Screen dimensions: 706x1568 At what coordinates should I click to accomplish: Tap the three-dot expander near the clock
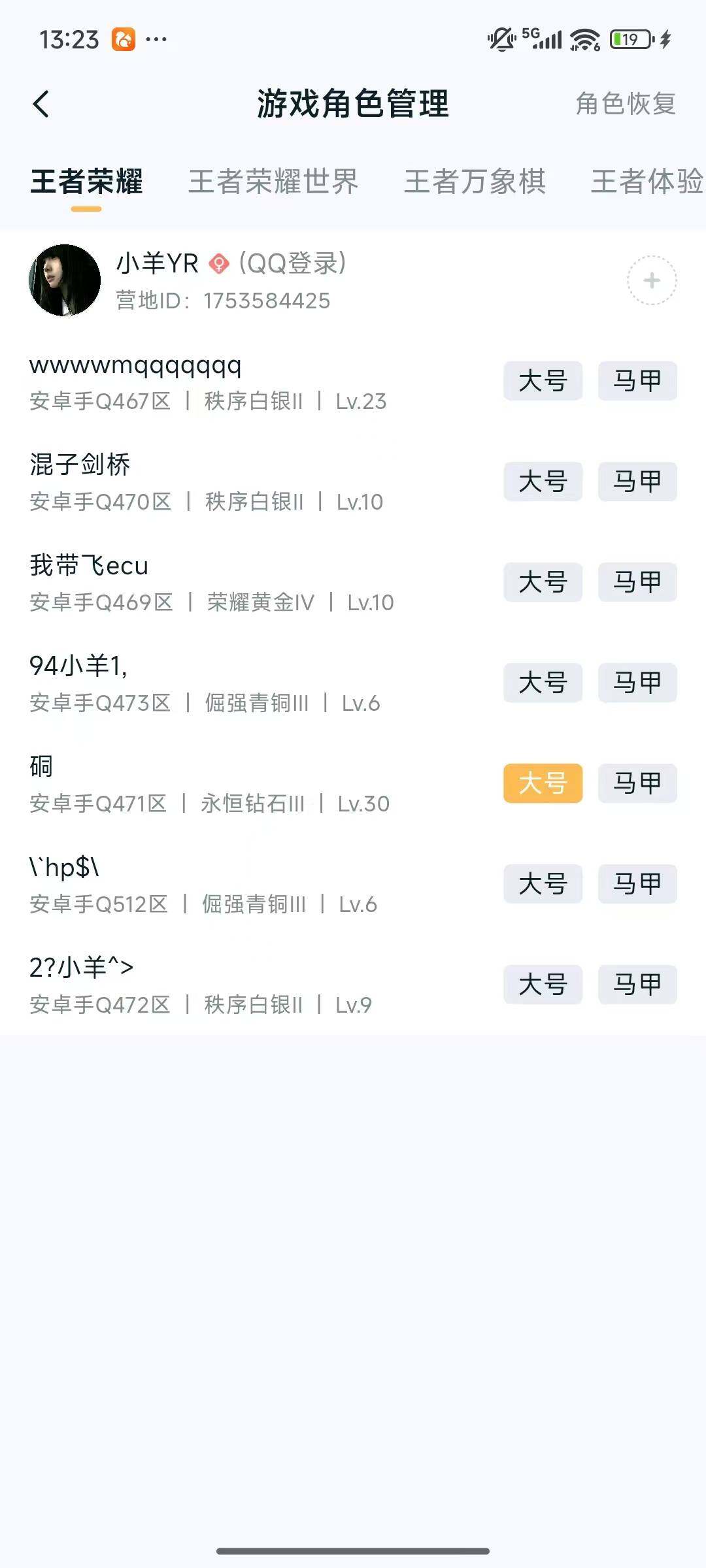[157, 39]
